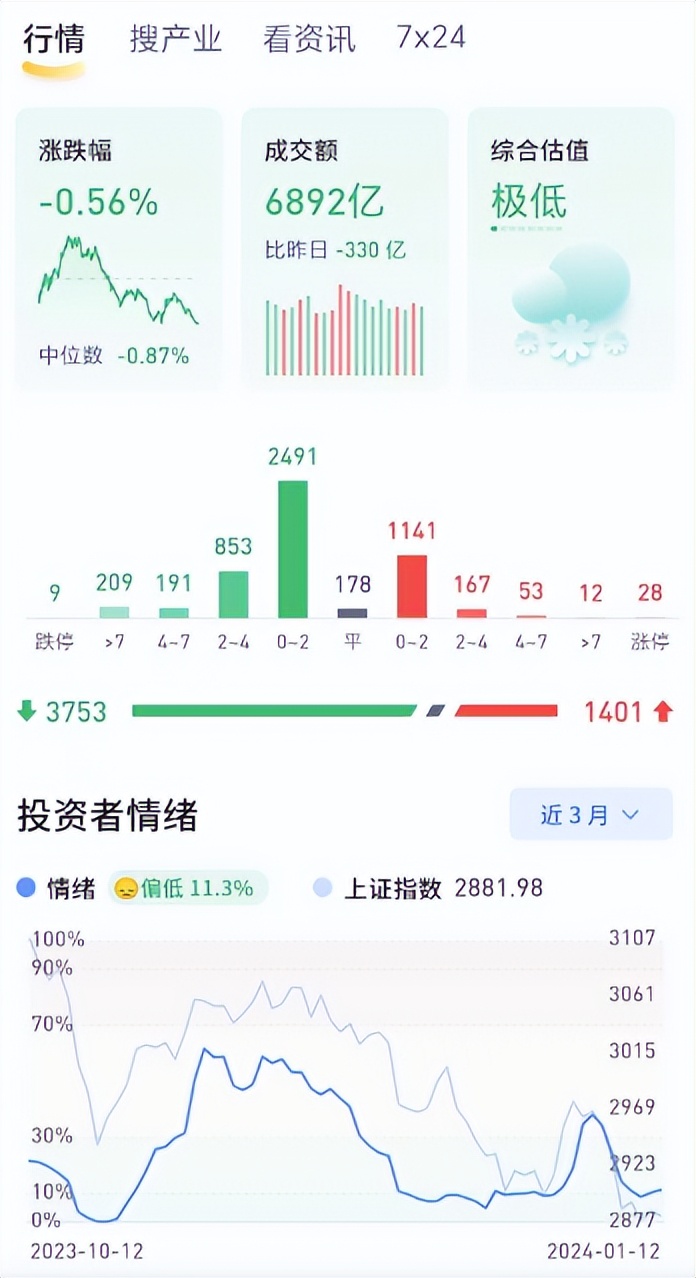
Task: Select the 行情 tab
Action: pos(54,39)
